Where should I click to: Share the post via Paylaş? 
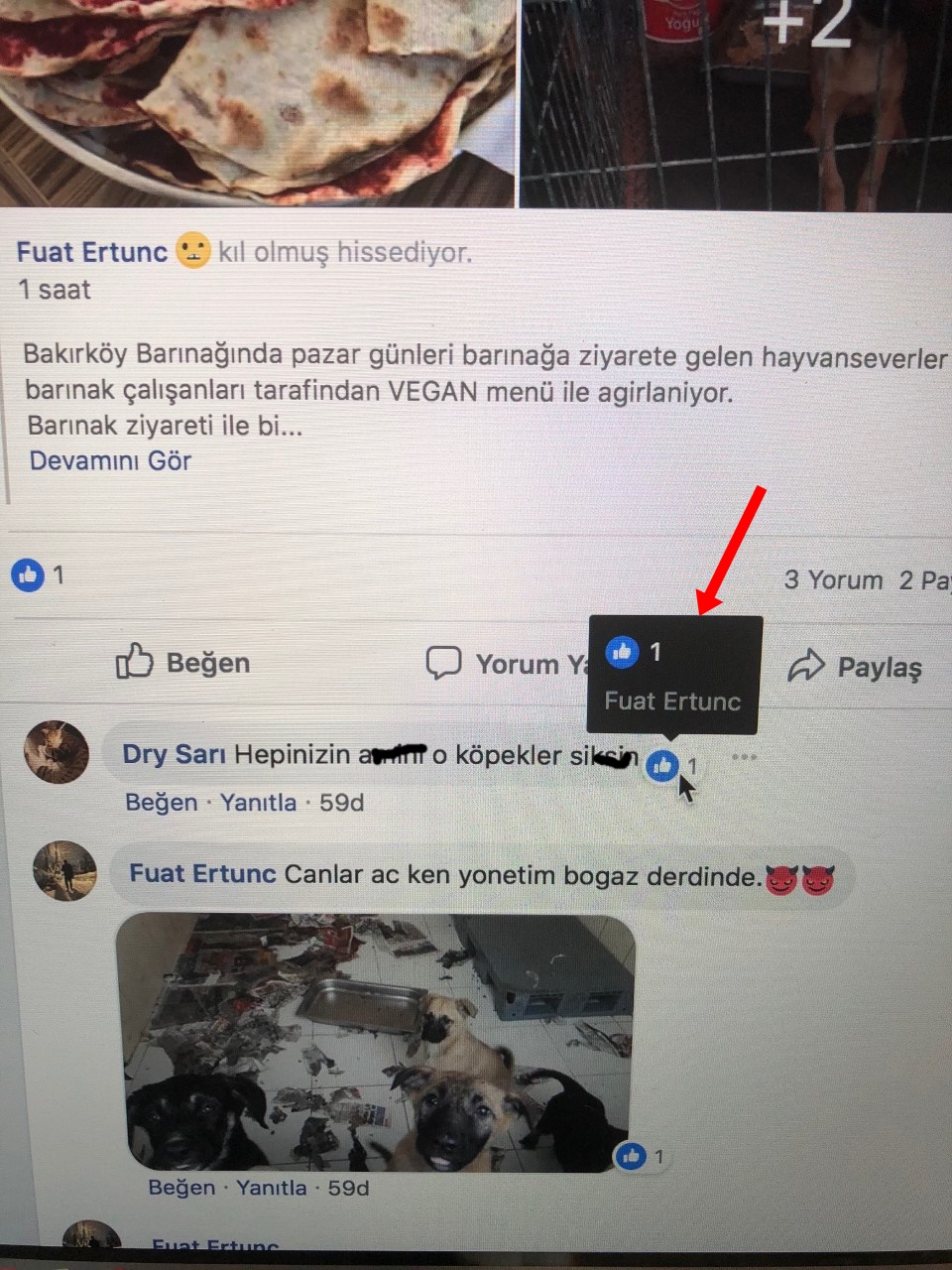point(855,668)
